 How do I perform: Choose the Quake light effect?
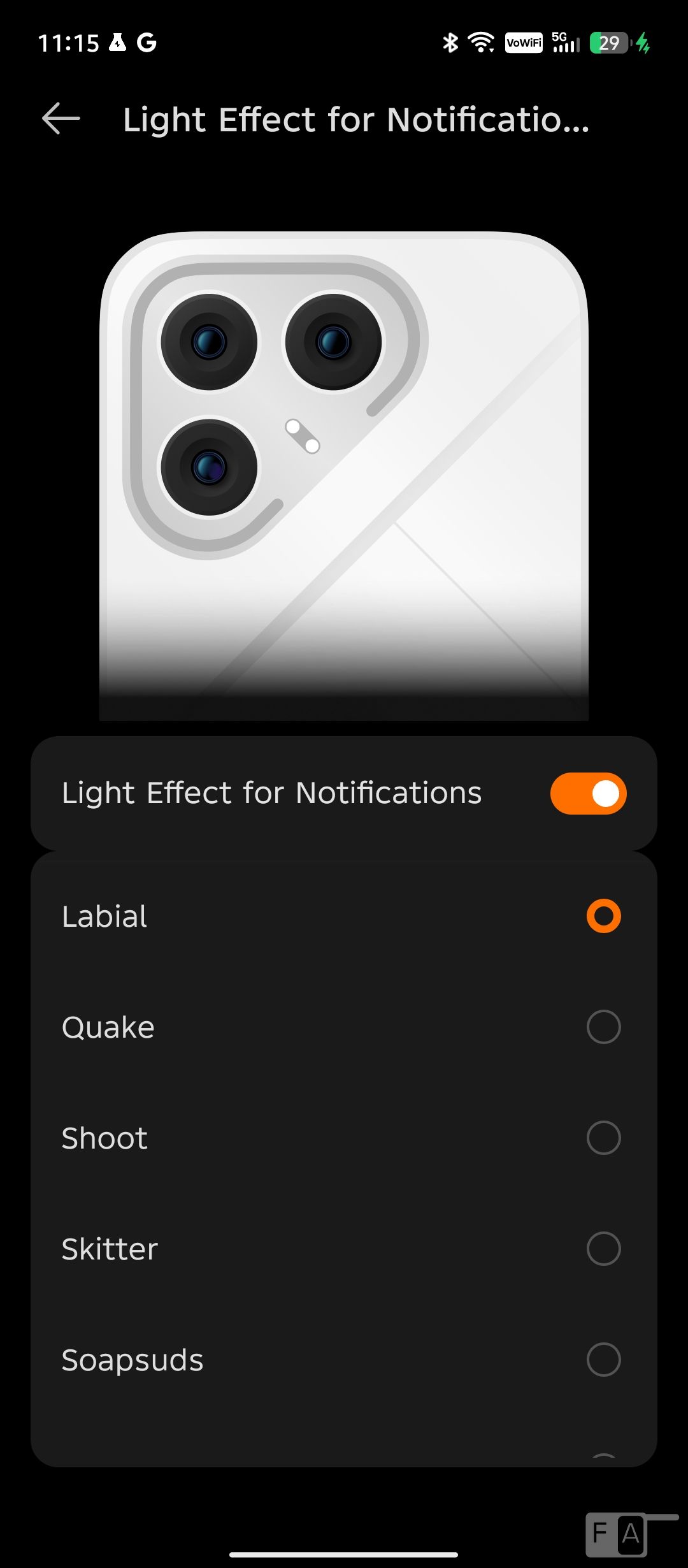point(603,1027)
